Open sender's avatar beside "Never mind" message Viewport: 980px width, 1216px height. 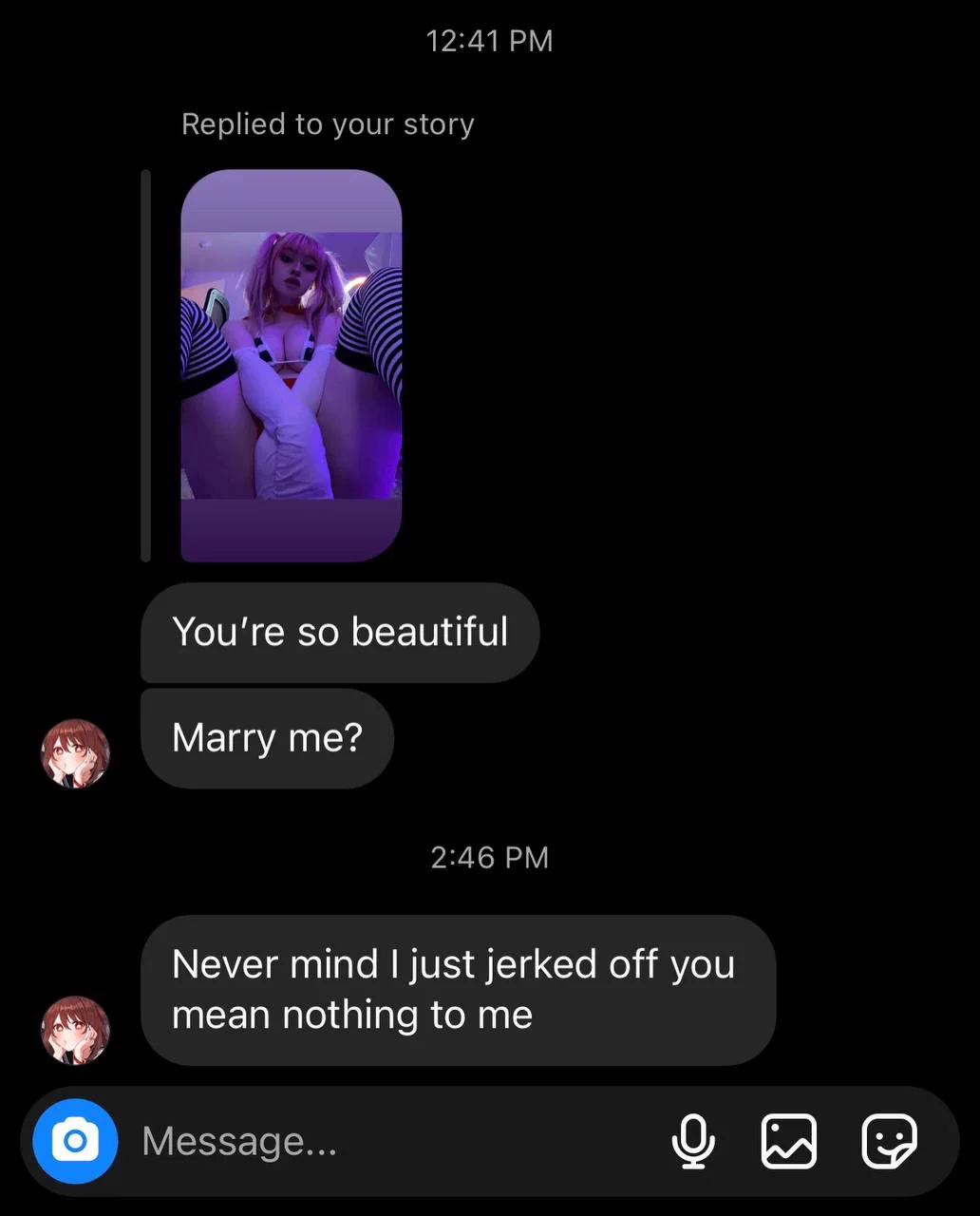coord(76,1030)
